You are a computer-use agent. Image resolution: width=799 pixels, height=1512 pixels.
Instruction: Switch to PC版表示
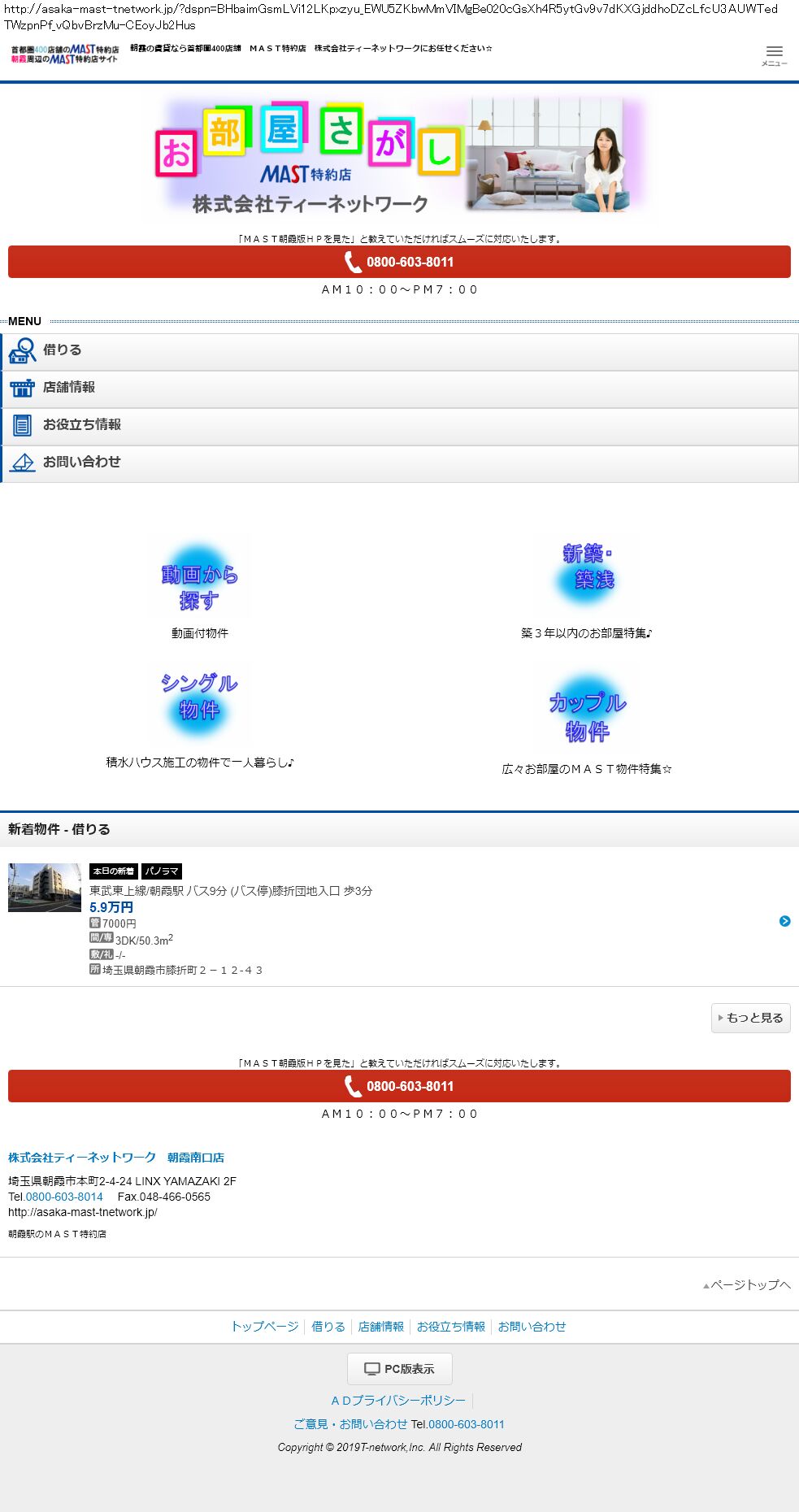[x=399, y=1369]
